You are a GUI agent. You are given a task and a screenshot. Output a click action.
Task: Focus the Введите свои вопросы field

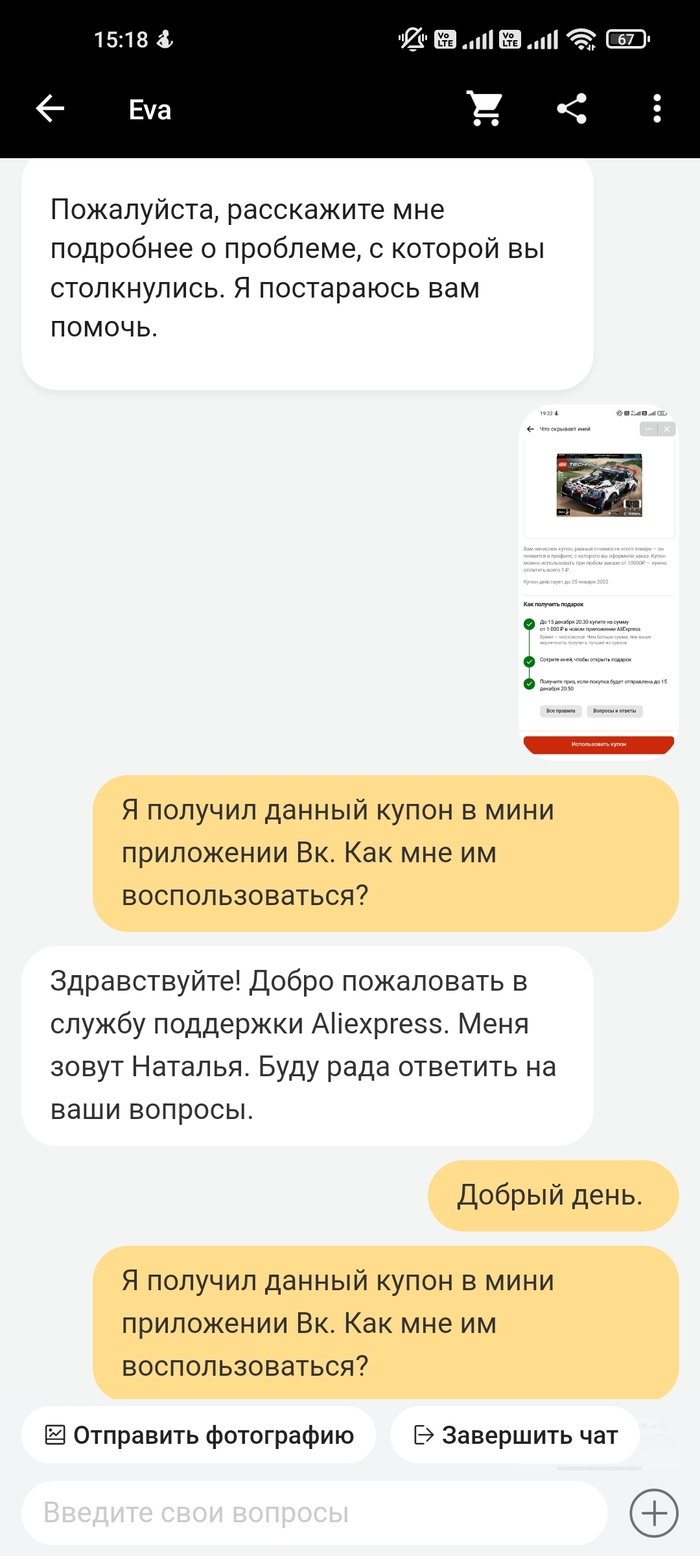click(x=313, y=1513)
